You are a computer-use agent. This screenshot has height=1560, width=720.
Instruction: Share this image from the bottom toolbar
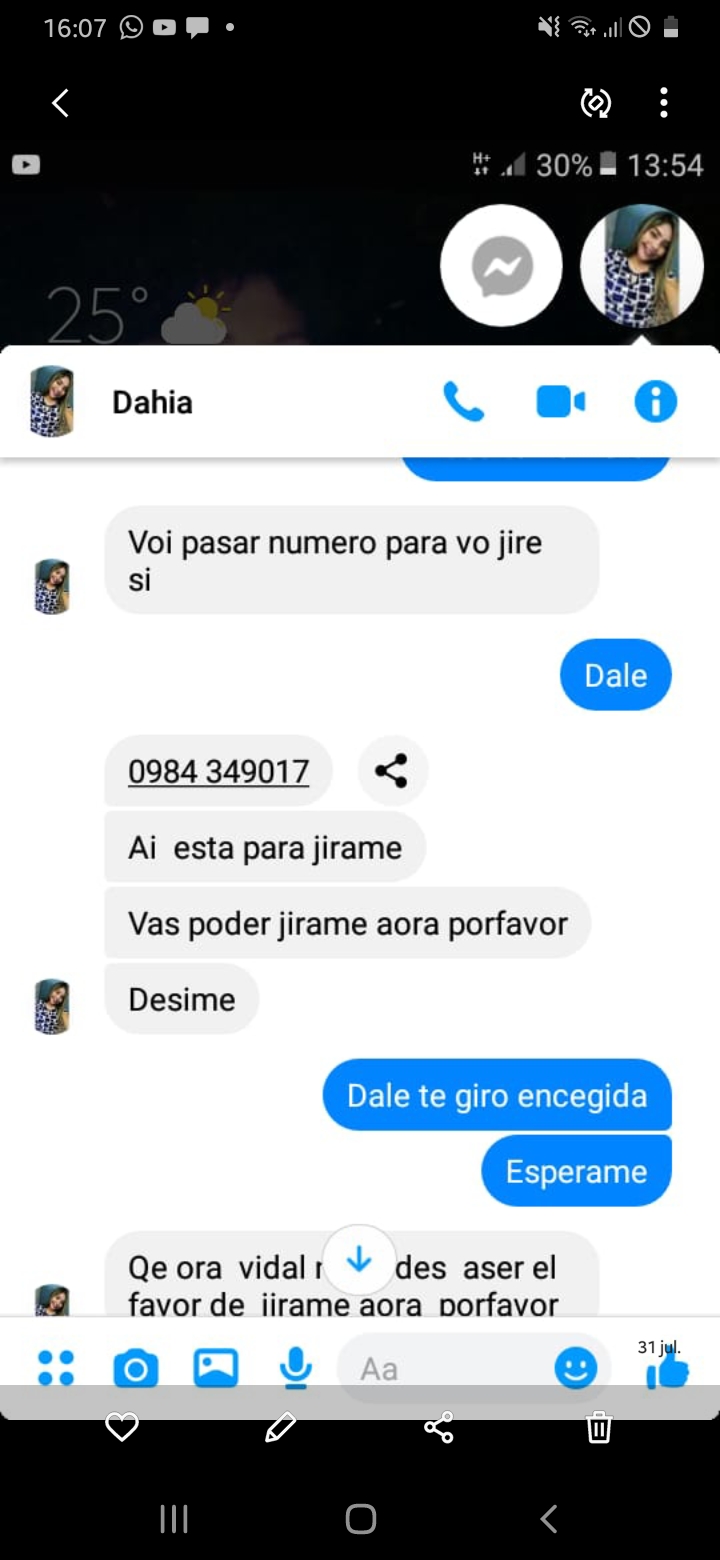click(439, 1427)
